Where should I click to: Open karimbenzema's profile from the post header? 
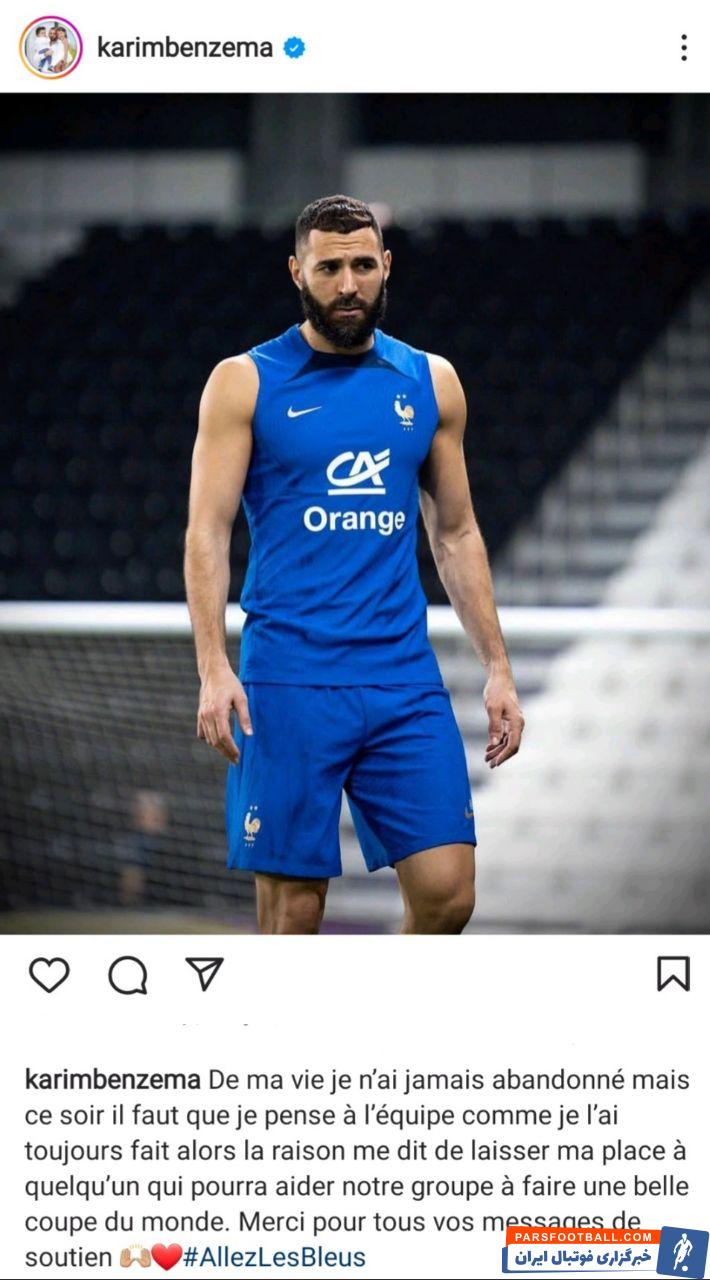(185, 47)
